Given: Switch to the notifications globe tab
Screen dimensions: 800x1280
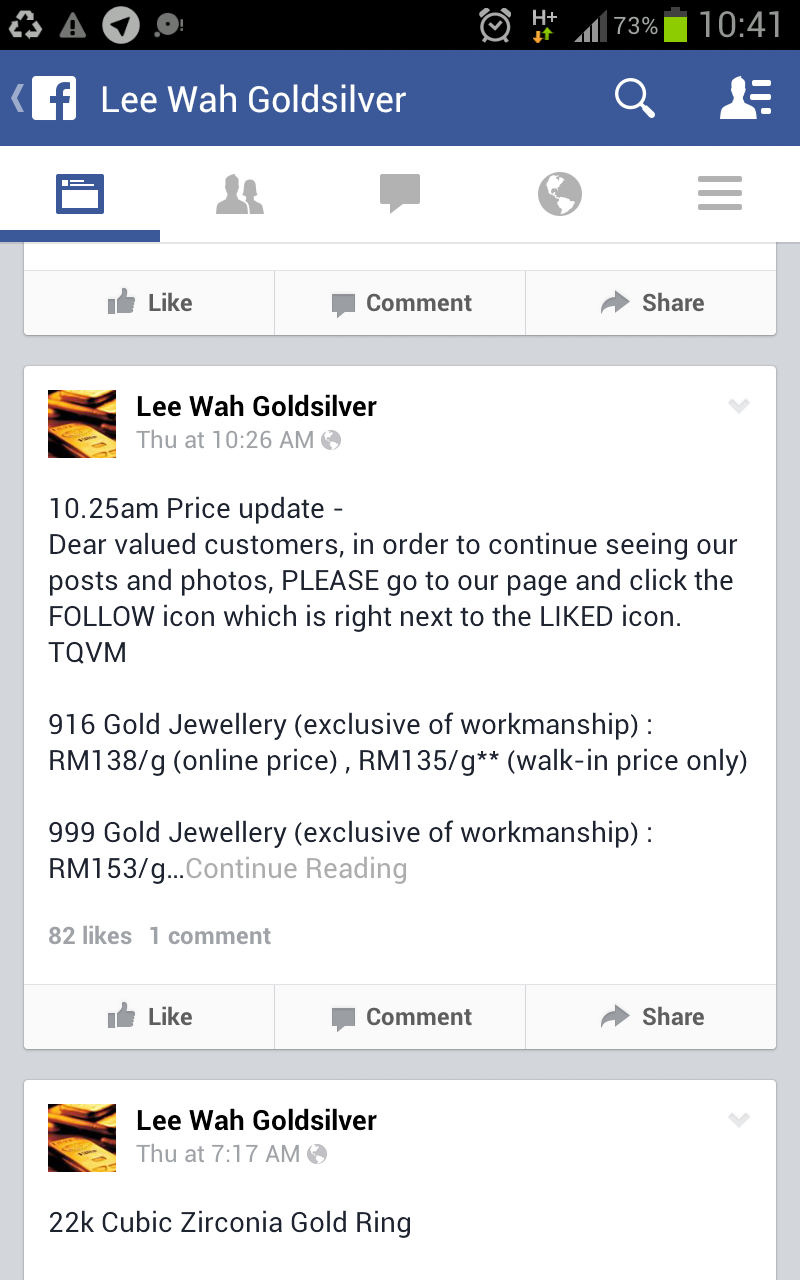Looking at the screenshot, I should (560, 193).
